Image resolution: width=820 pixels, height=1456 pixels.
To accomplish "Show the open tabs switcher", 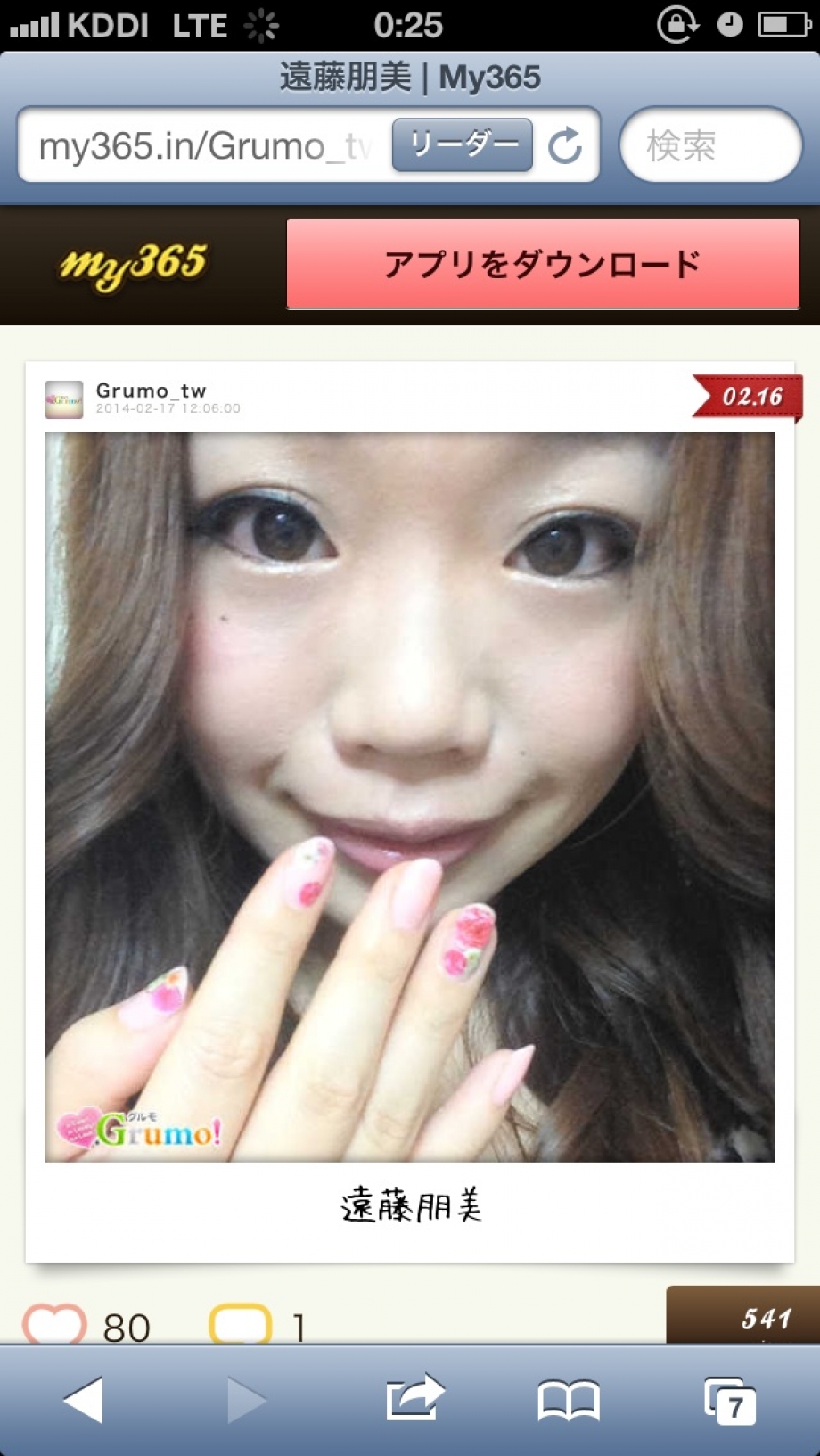I will click(730, 1400).
